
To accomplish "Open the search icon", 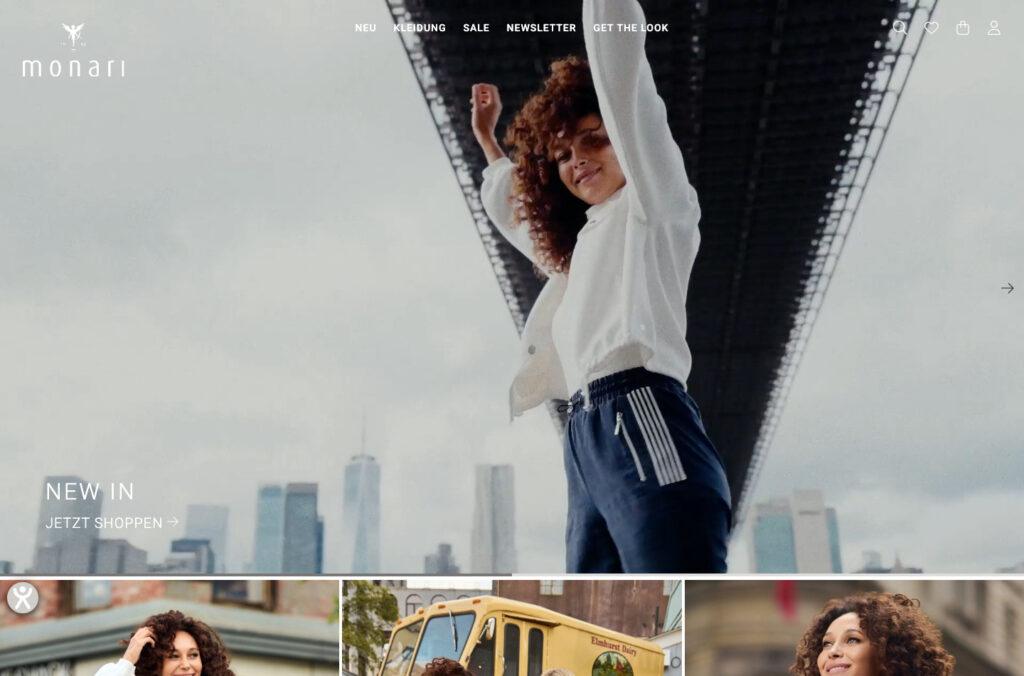I will coord(900,28).
